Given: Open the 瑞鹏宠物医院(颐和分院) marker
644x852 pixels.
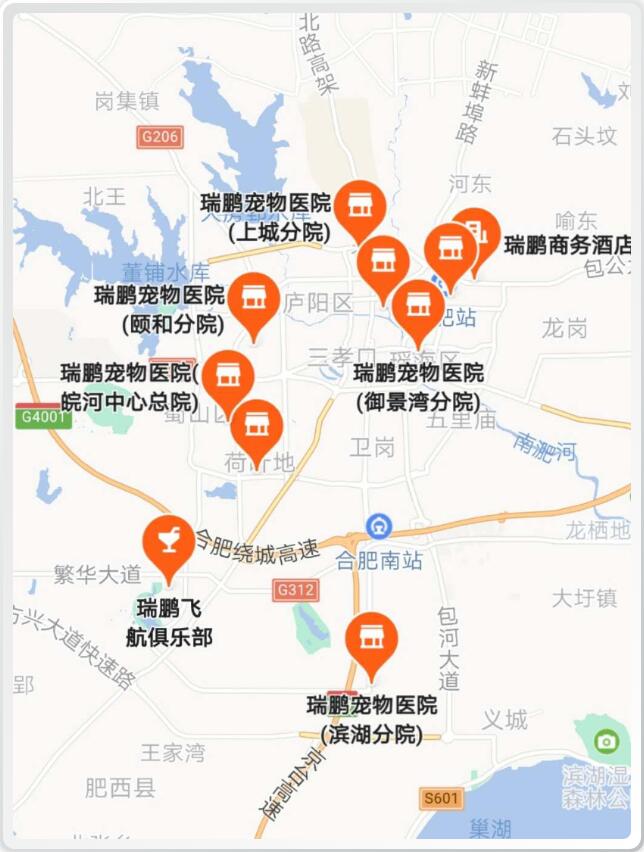Looking at the screenshot, I should click(x=254, y=299).
